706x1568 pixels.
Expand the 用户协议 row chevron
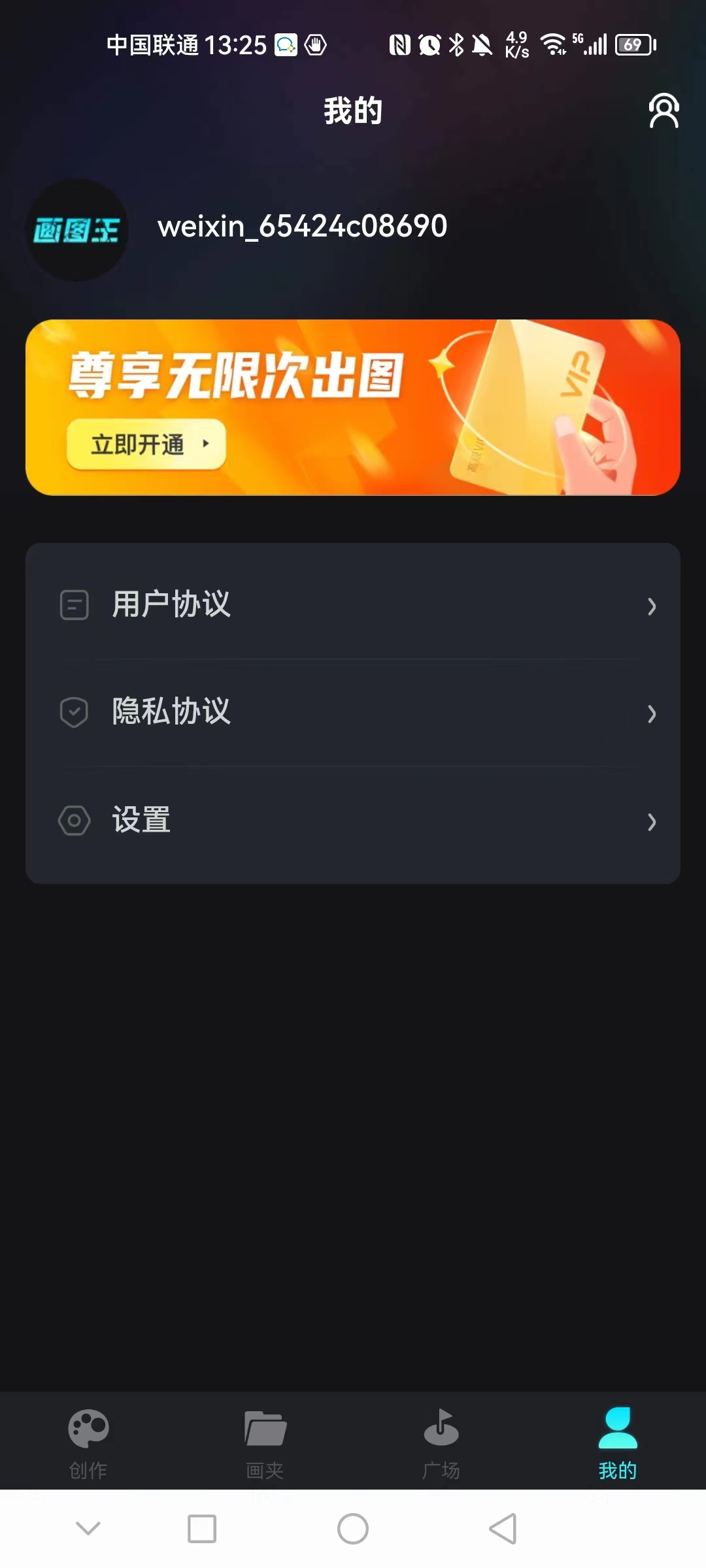tap(652, 607)
